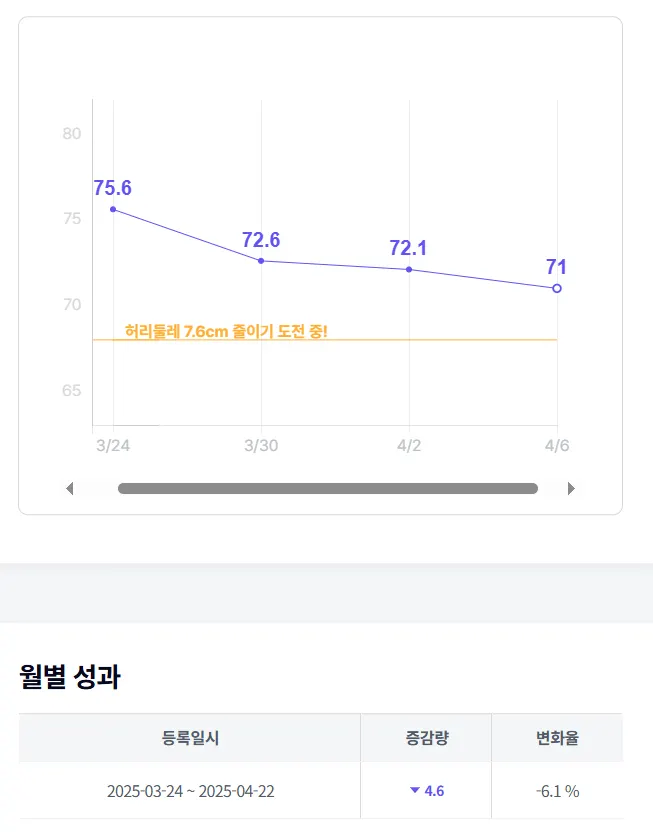
Task: Tap the 71 data point on 4/6
Action: 557,288
